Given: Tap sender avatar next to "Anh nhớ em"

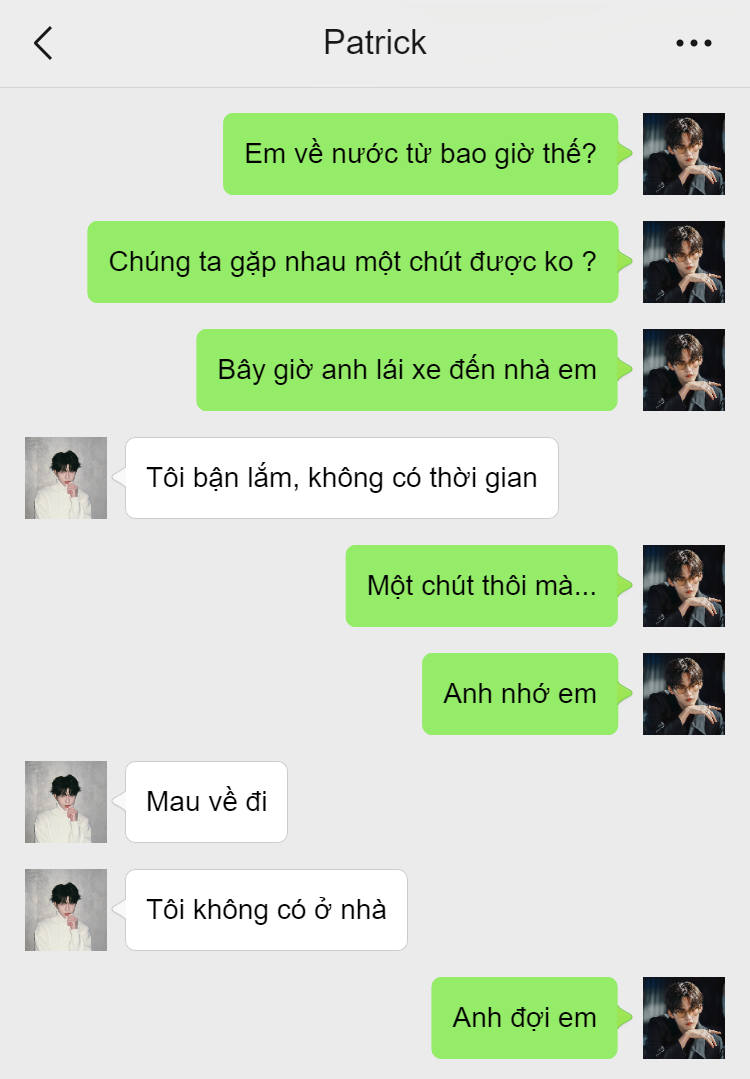Looking at the screenshot, I should click(683, 694).
